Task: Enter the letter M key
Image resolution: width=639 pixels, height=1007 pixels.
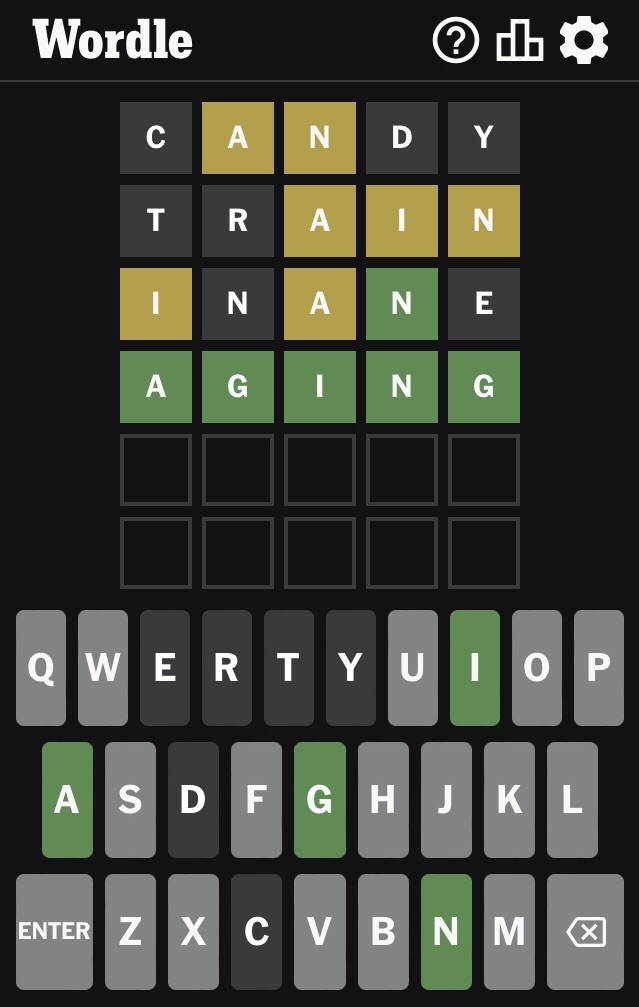Action: click(509, 932)
